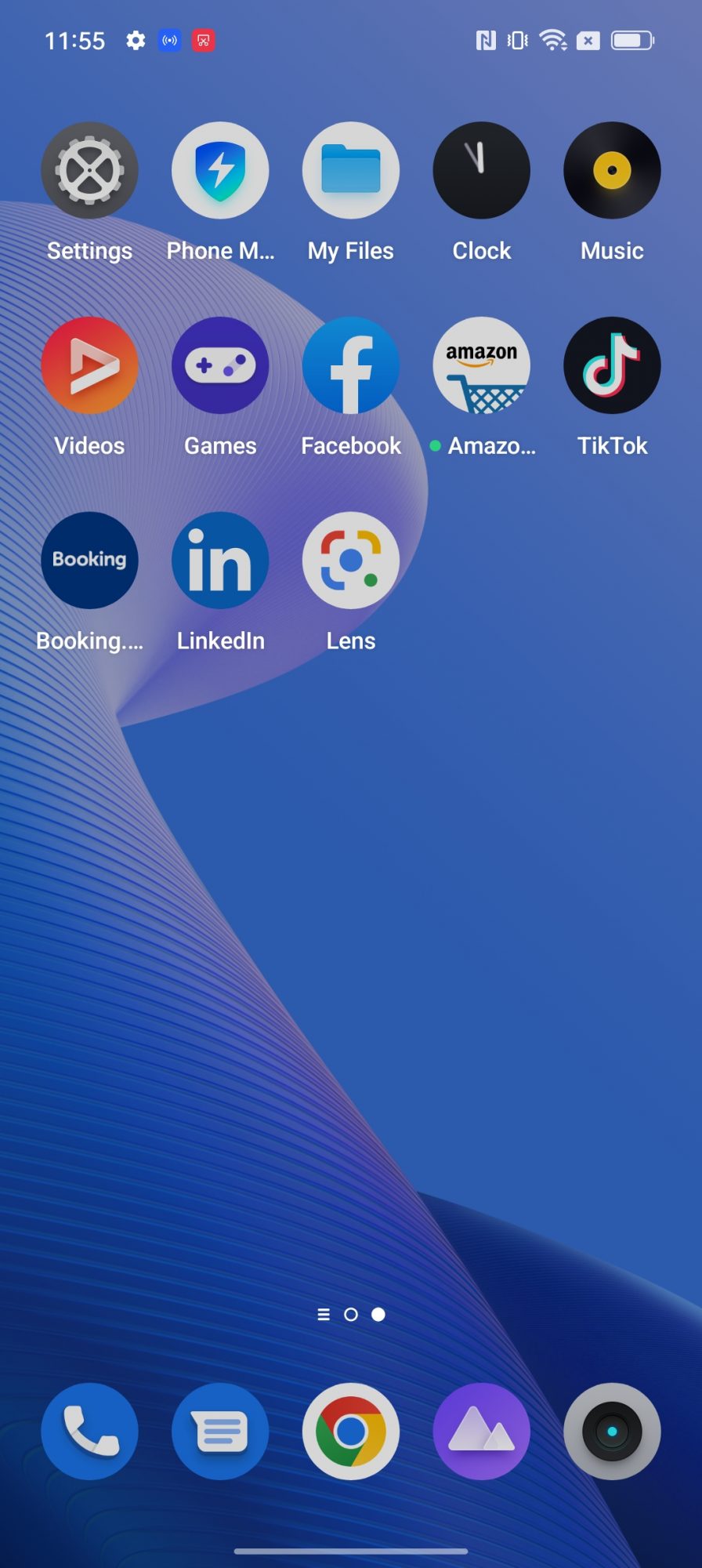Viewport: 702px width, 1568px height.
Task: Open the Games app
Action: [x=220, y=365]
